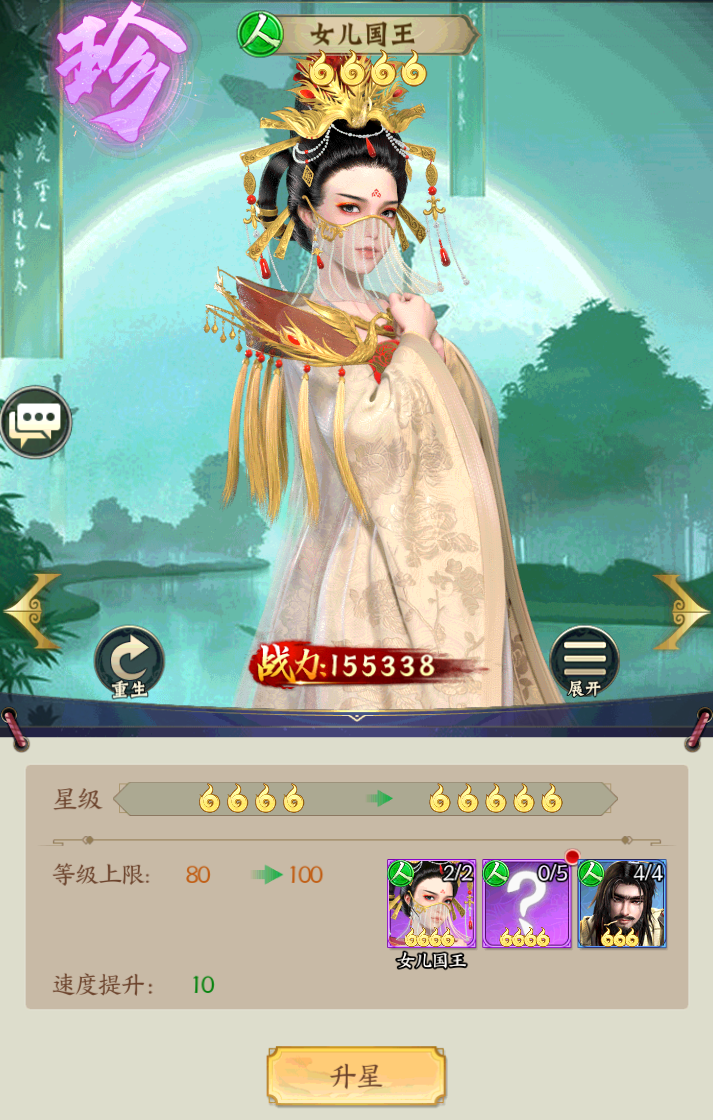Image resolution: width=713 pixels, height=1120 pixels.
Task: Select the question mark material card
Action: 526,903
